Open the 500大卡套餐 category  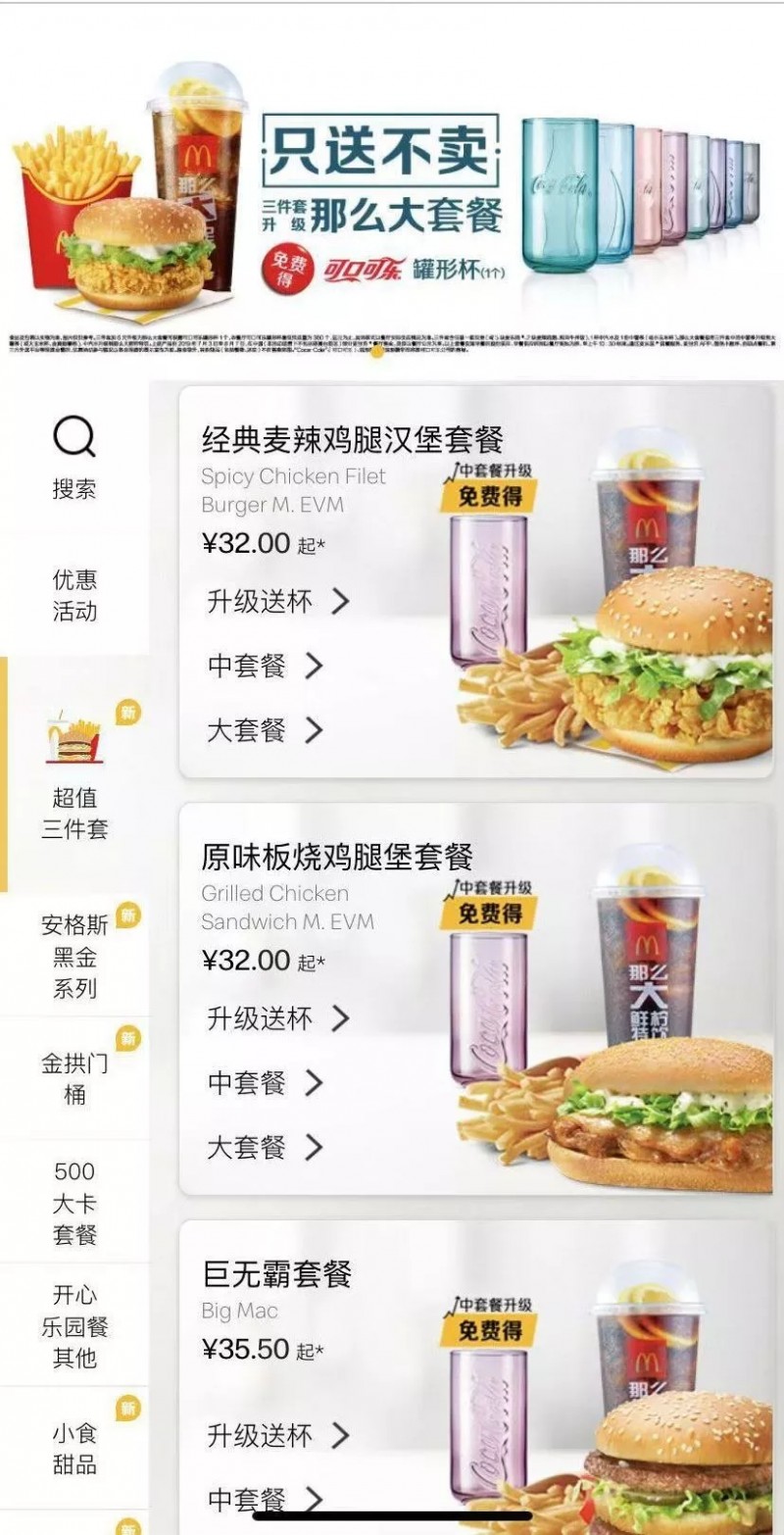coord(74,1203)
